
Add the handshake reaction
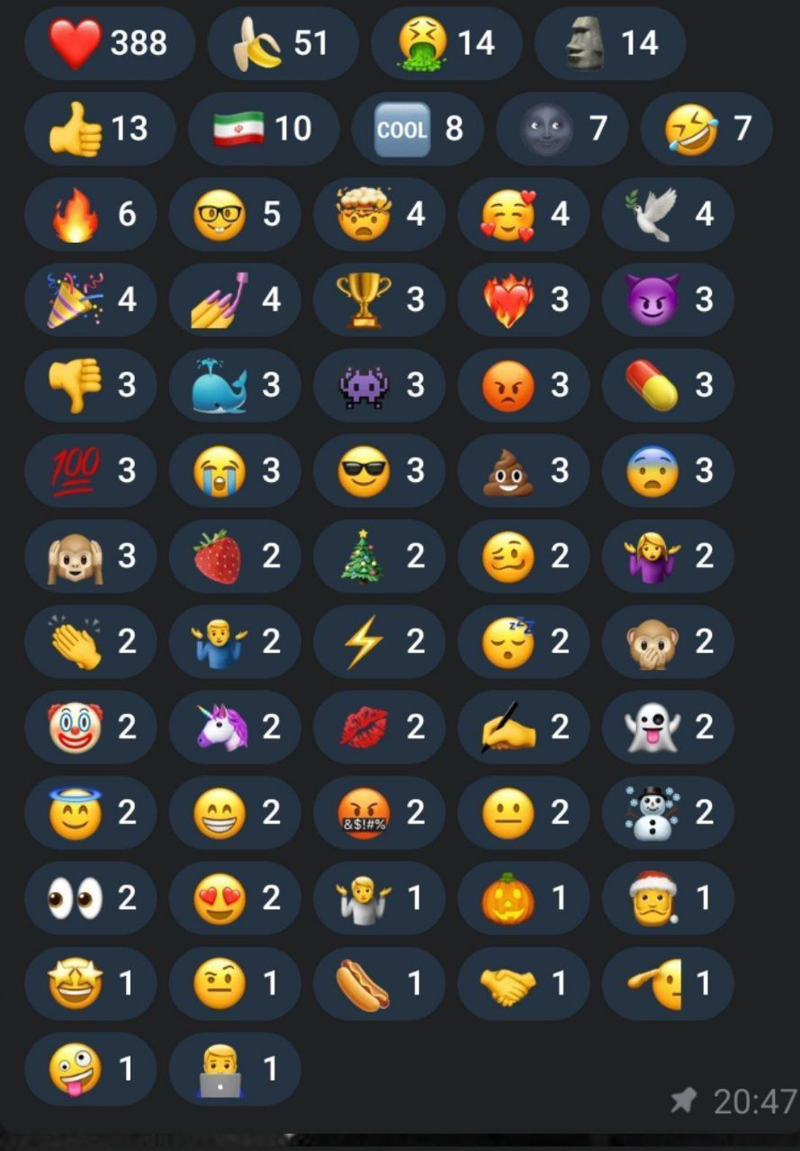(523, 983)
